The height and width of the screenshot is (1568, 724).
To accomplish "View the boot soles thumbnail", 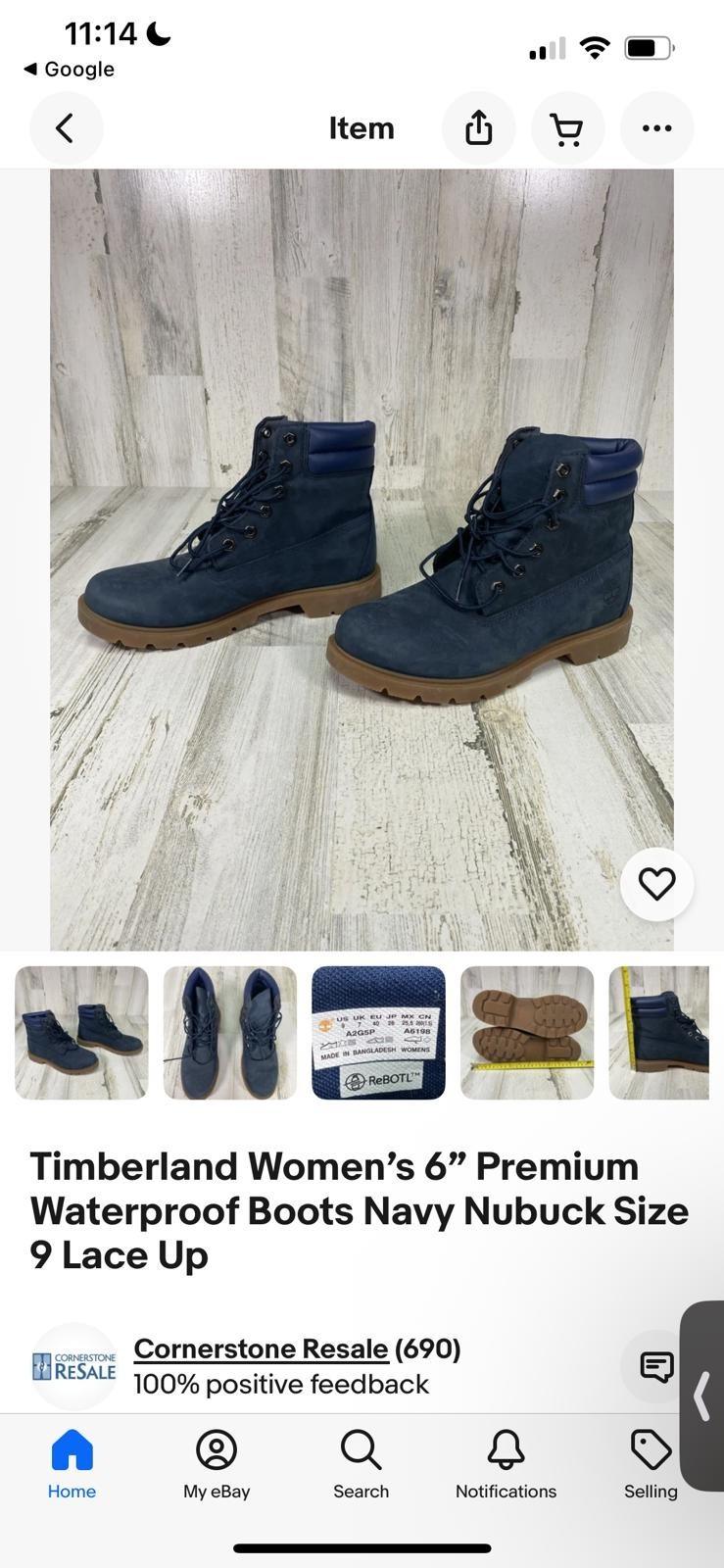I will click(527, 1033).
